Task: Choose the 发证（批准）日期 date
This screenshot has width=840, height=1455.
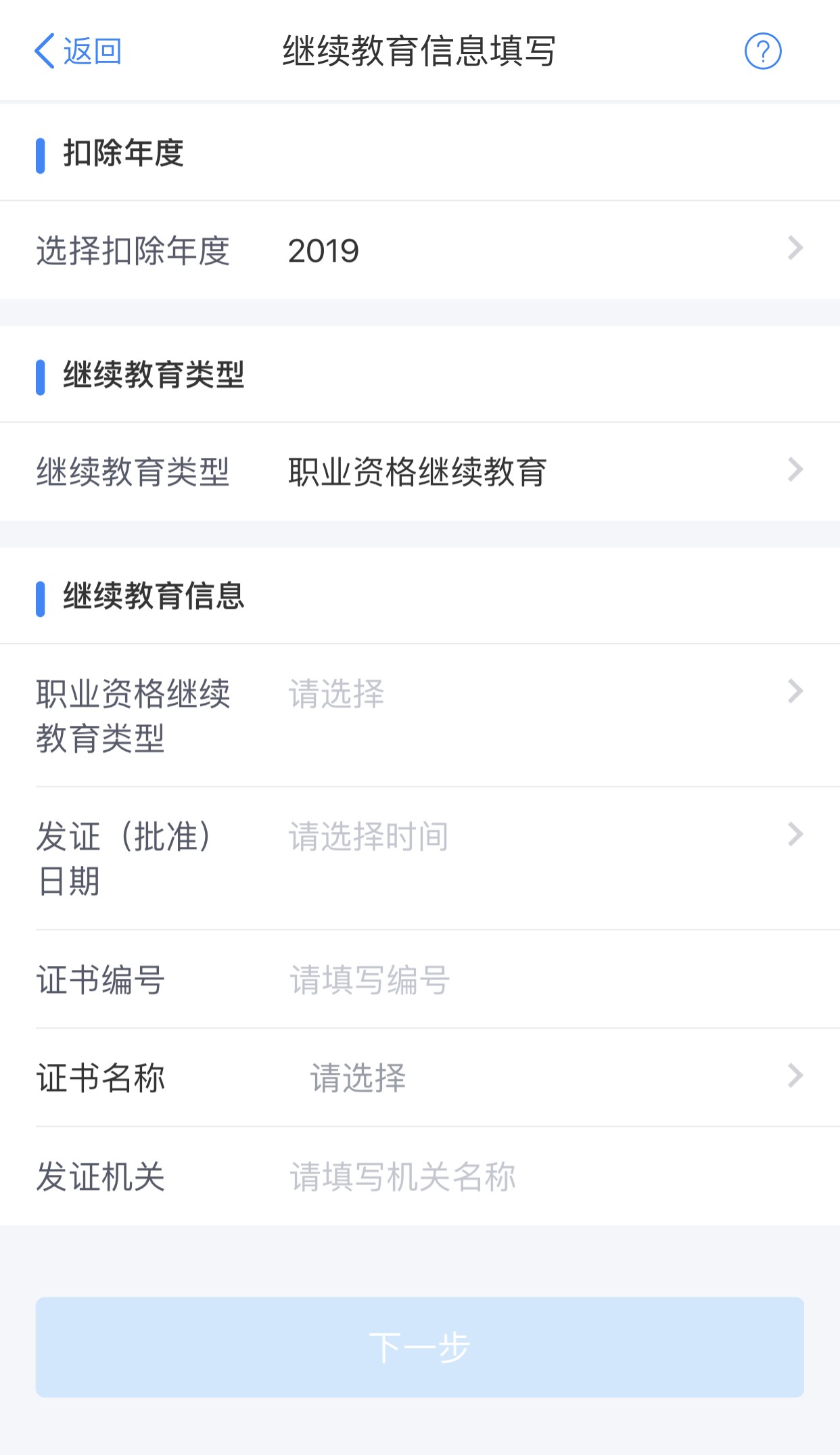Action: [541, 837]
